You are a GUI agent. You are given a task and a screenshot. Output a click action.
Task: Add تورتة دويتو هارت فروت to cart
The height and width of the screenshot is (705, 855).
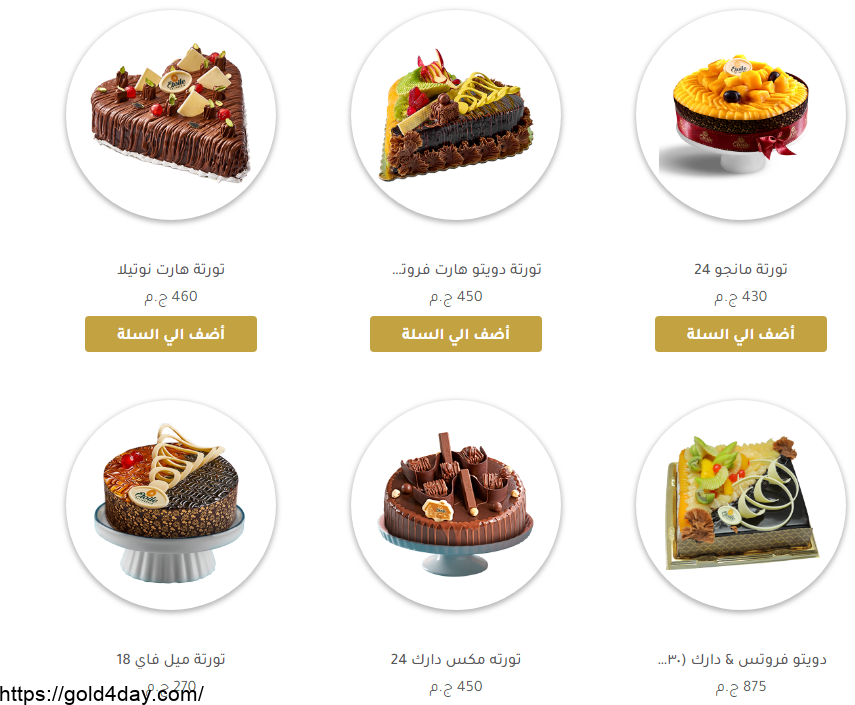tap(456, 334)
